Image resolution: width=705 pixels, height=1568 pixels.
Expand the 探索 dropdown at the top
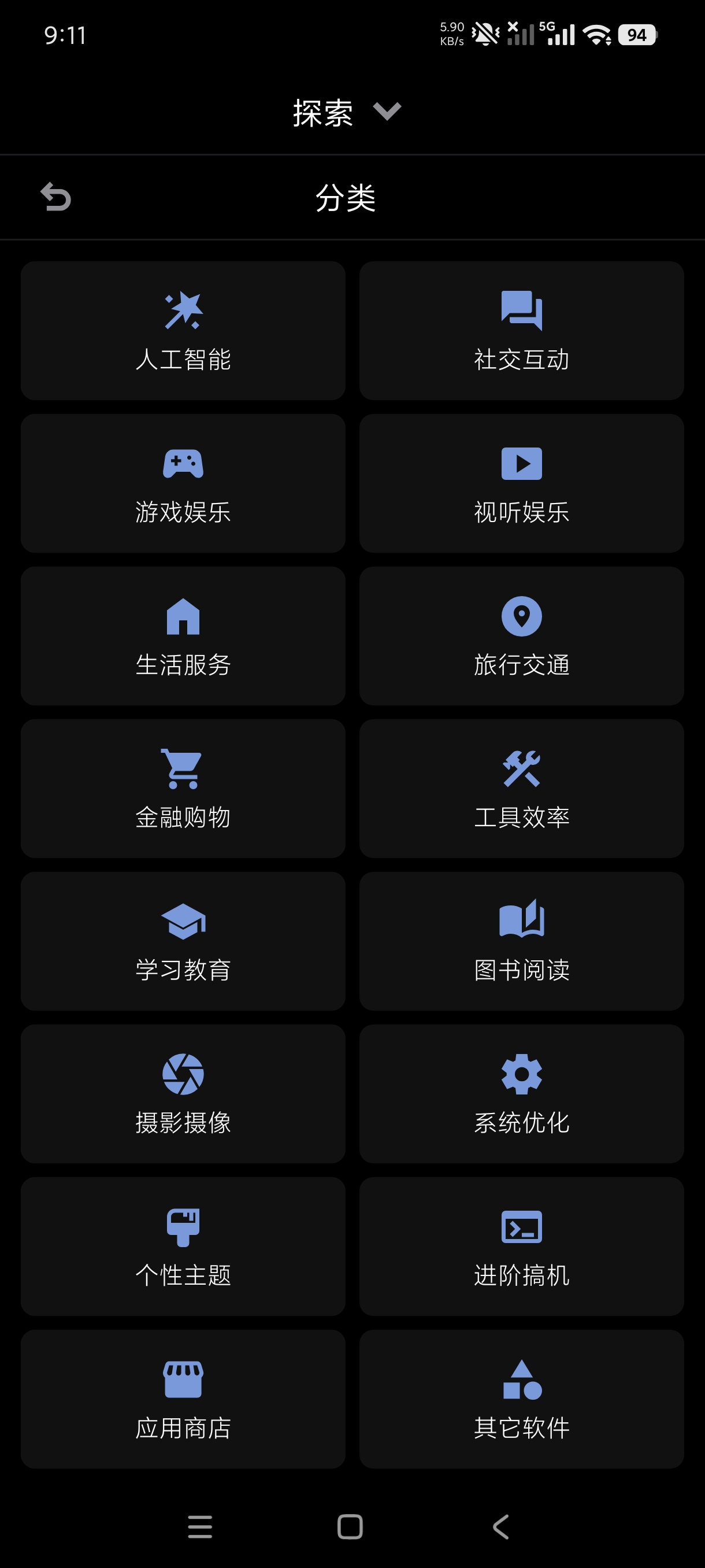(347, 113)
